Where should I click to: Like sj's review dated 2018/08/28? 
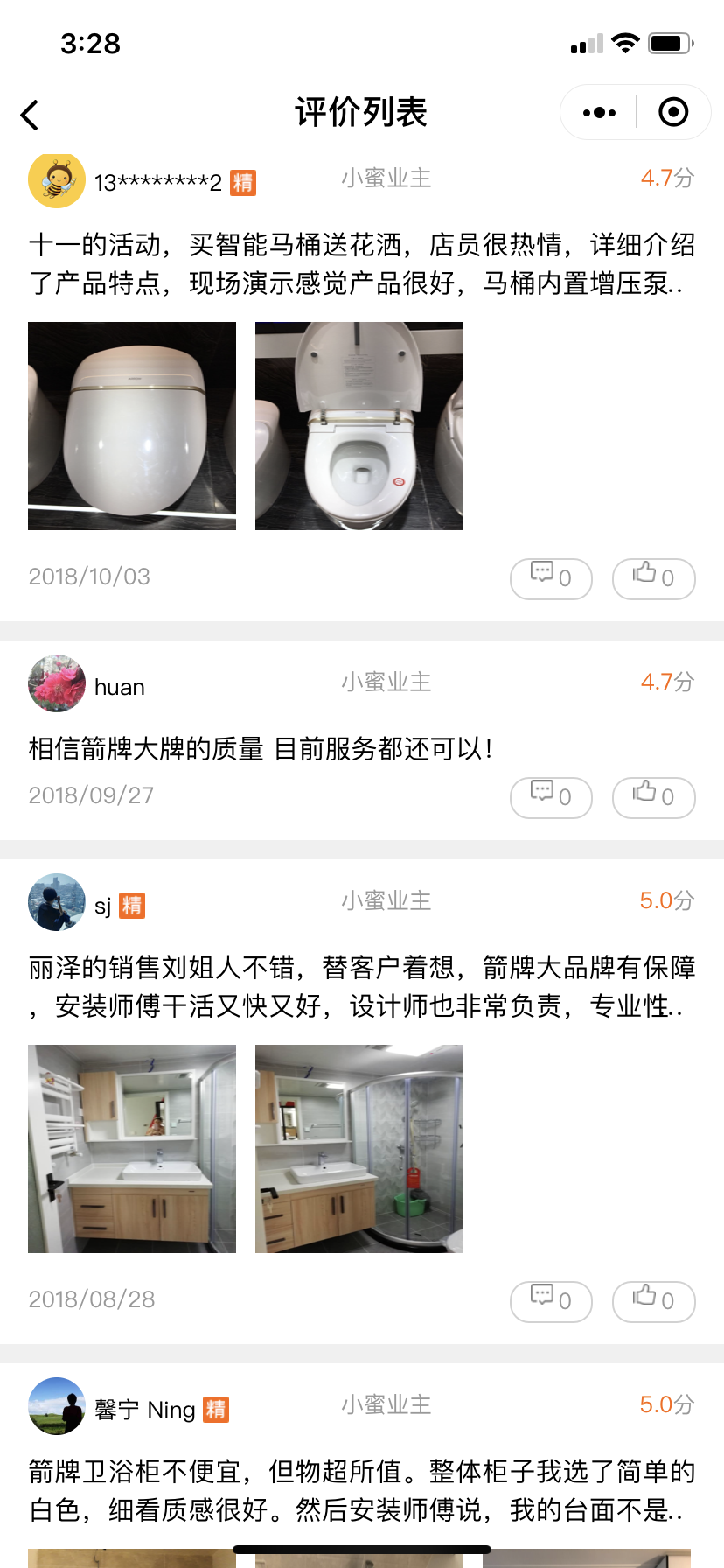653,1301
